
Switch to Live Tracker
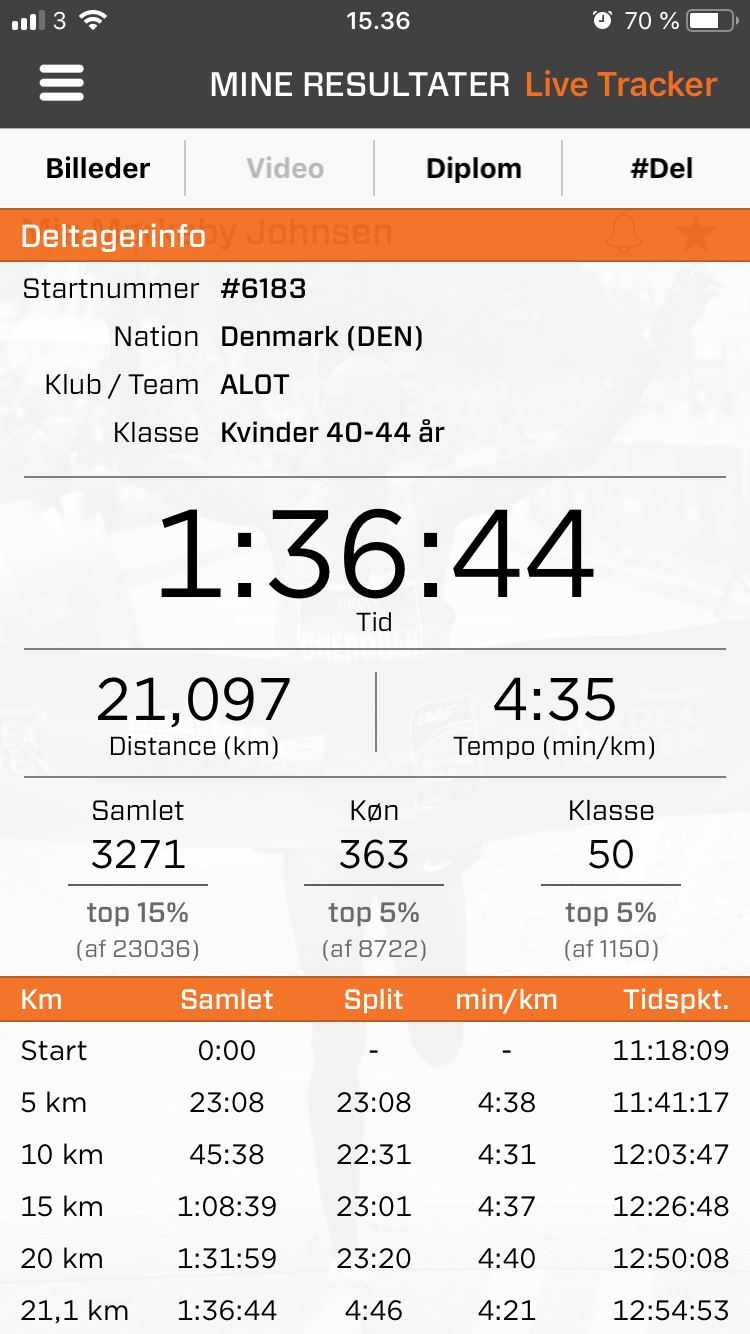click(621, 85)
